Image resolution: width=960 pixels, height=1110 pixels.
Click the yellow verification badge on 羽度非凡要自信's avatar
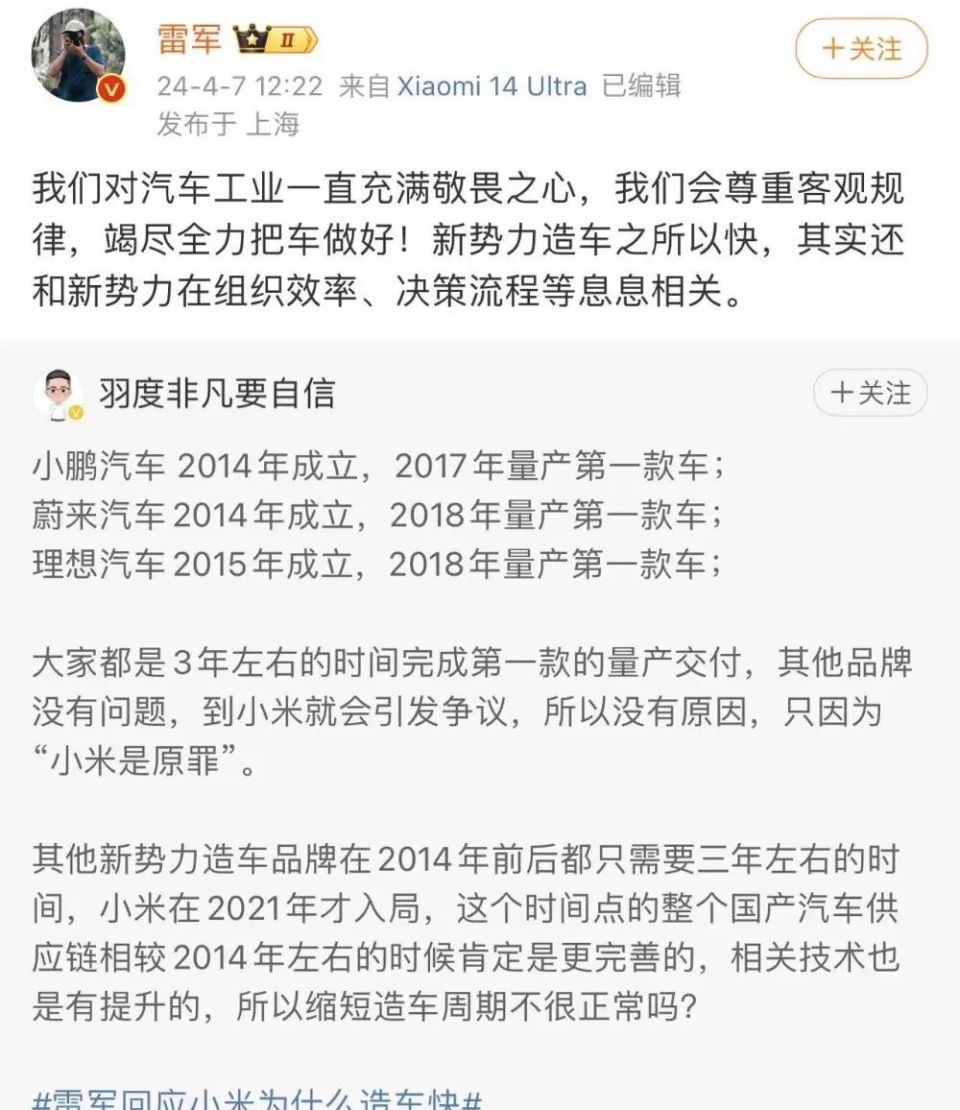pyautogui.click(x=74, y=412)
